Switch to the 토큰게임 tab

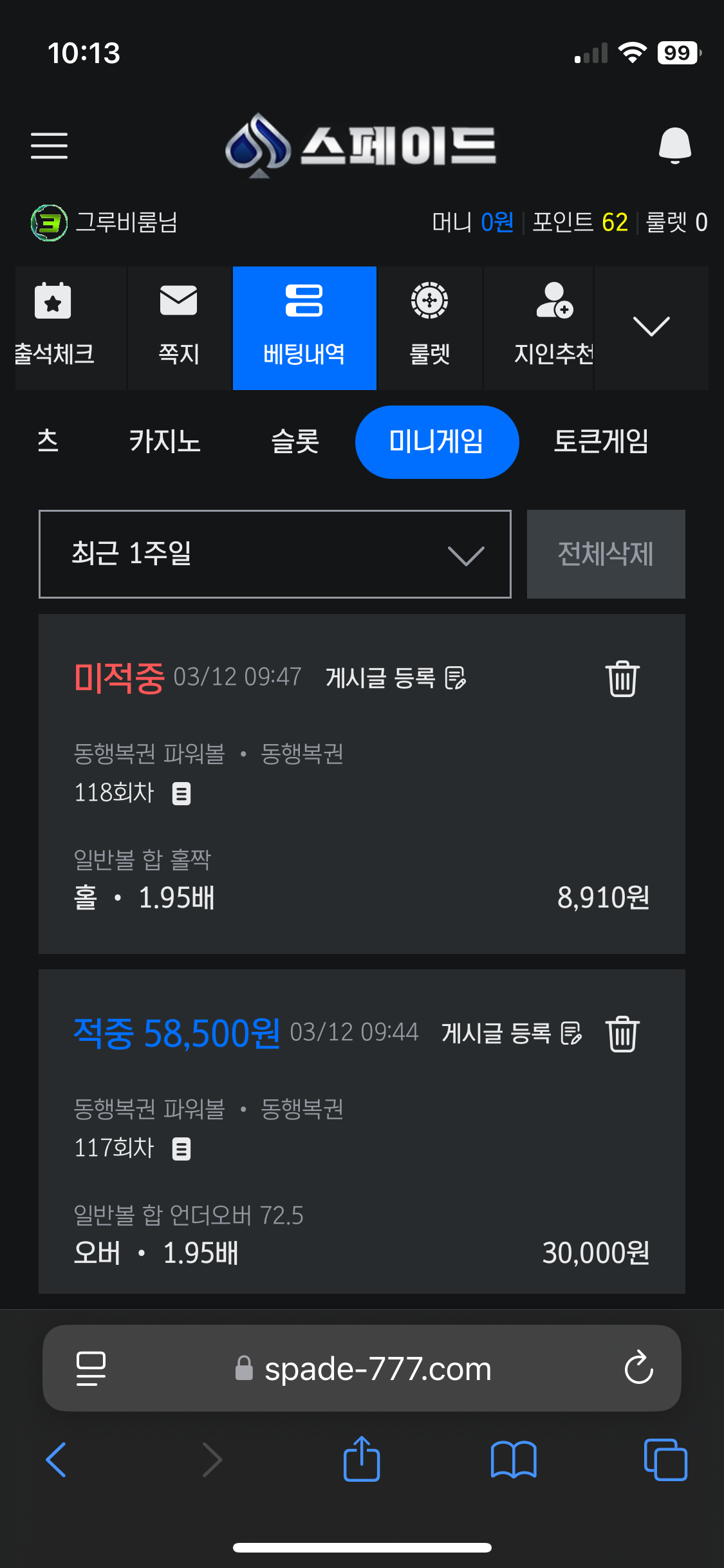601,442
